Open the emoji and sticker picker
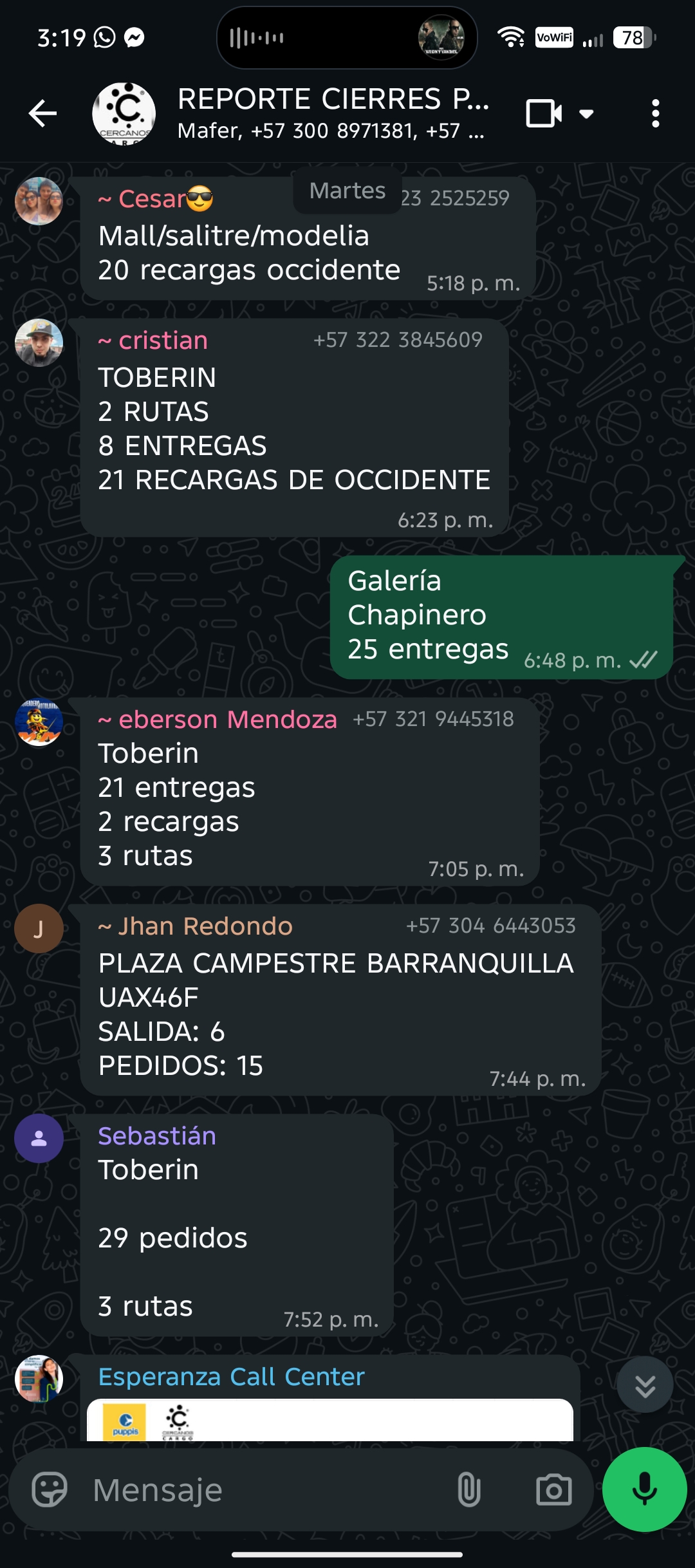 [50, 1489]
